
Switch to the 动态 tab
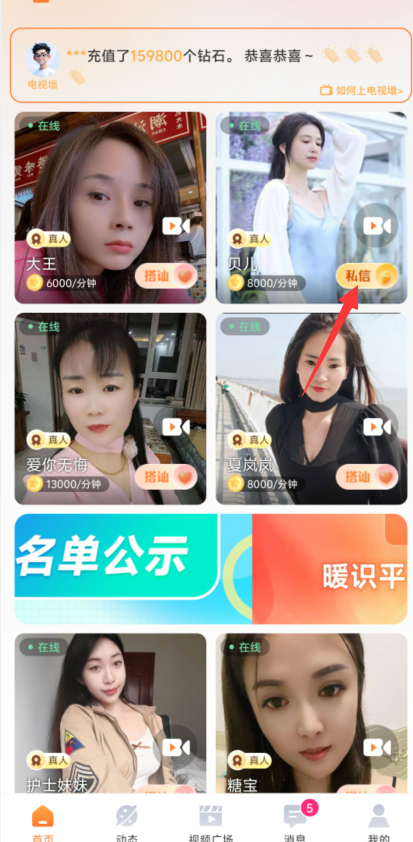[127, 823]
